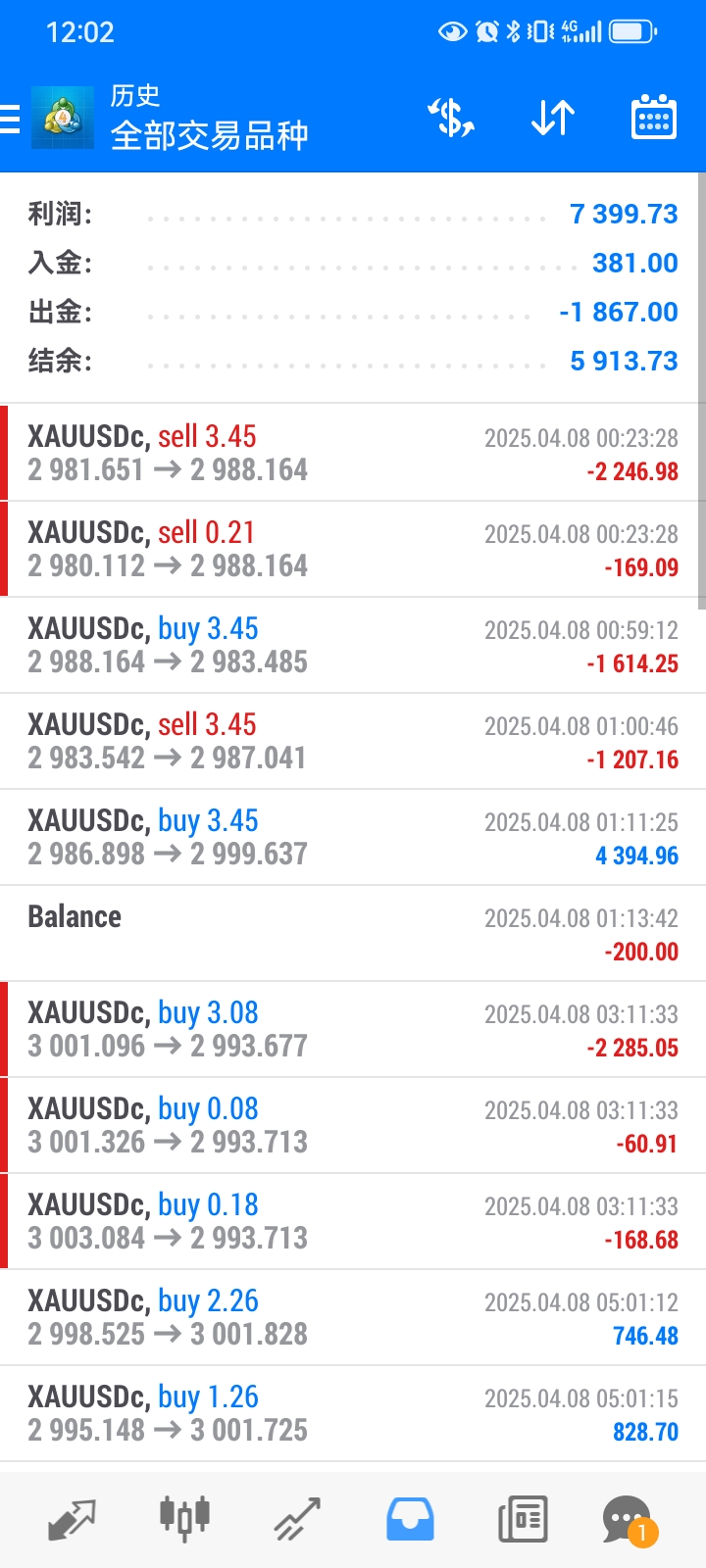Open the Balance -200.00 entry
706x1568 pixels.
tap(353, 933)
